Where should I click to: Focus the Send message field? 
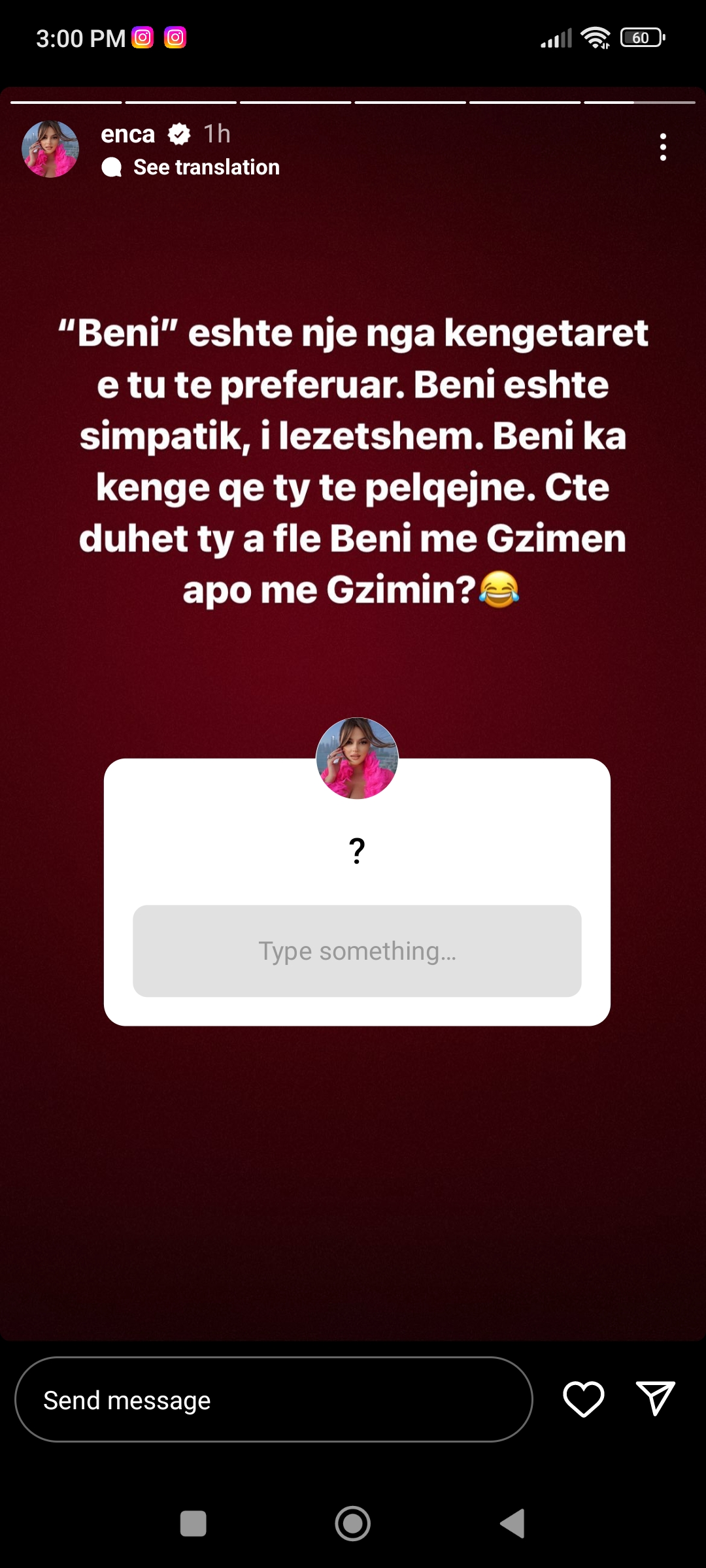(273, 1400)
